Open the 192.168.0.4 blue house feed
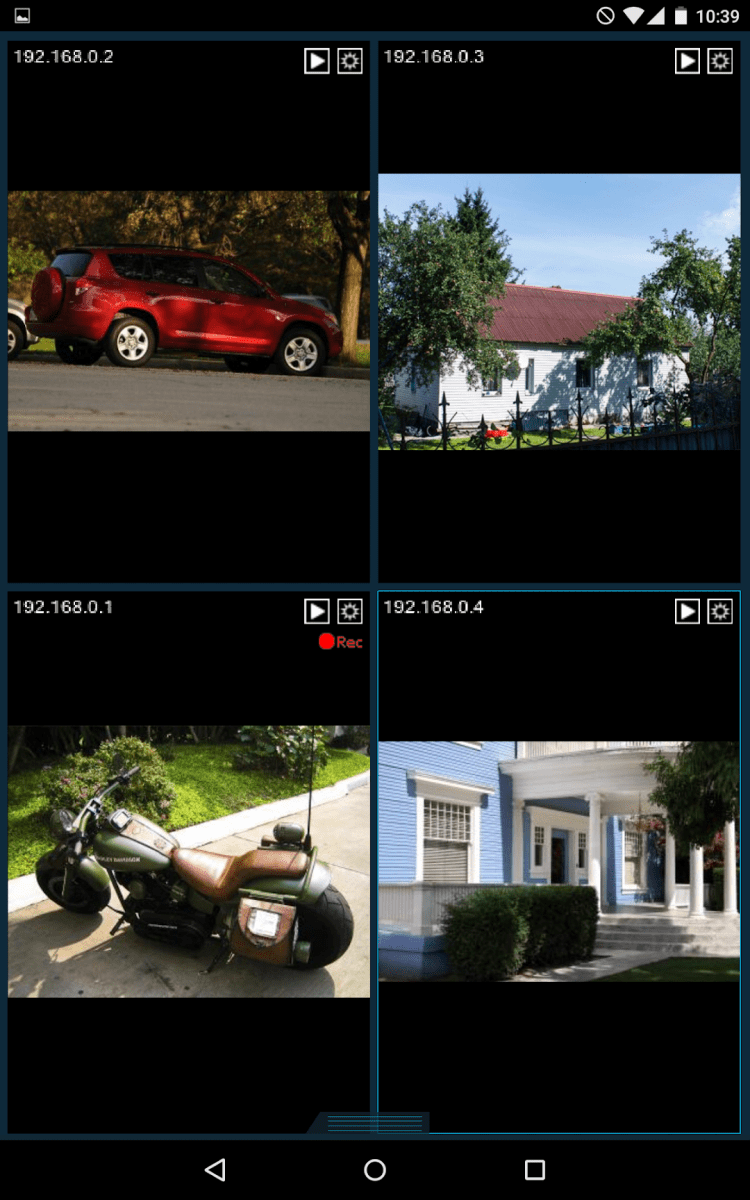This screenshot has width=750, height=1200. (x=559, y=861)
